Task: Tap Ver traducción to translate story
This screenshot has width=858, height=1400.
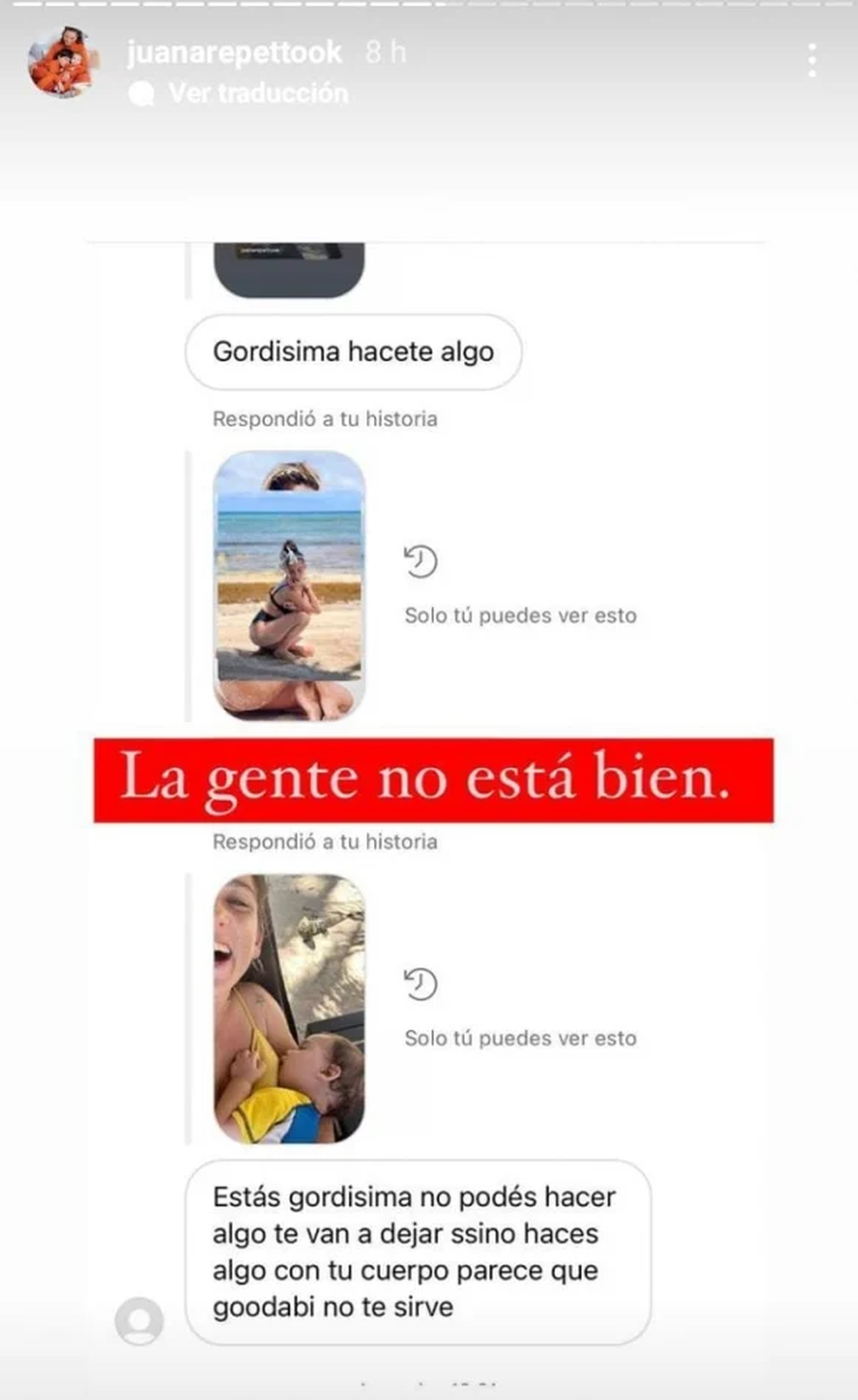Action: [x=257, y=93]
